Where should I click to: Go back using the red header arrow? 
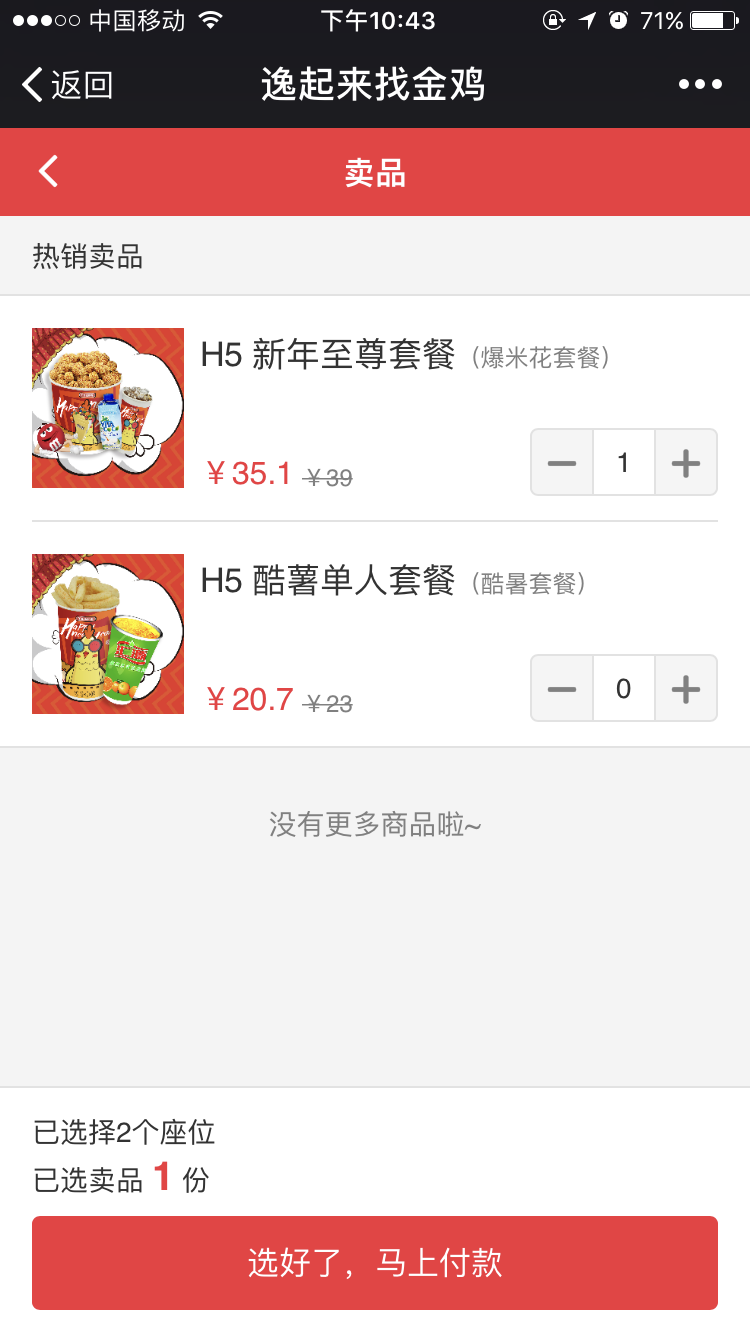click(x=48, y=172)
